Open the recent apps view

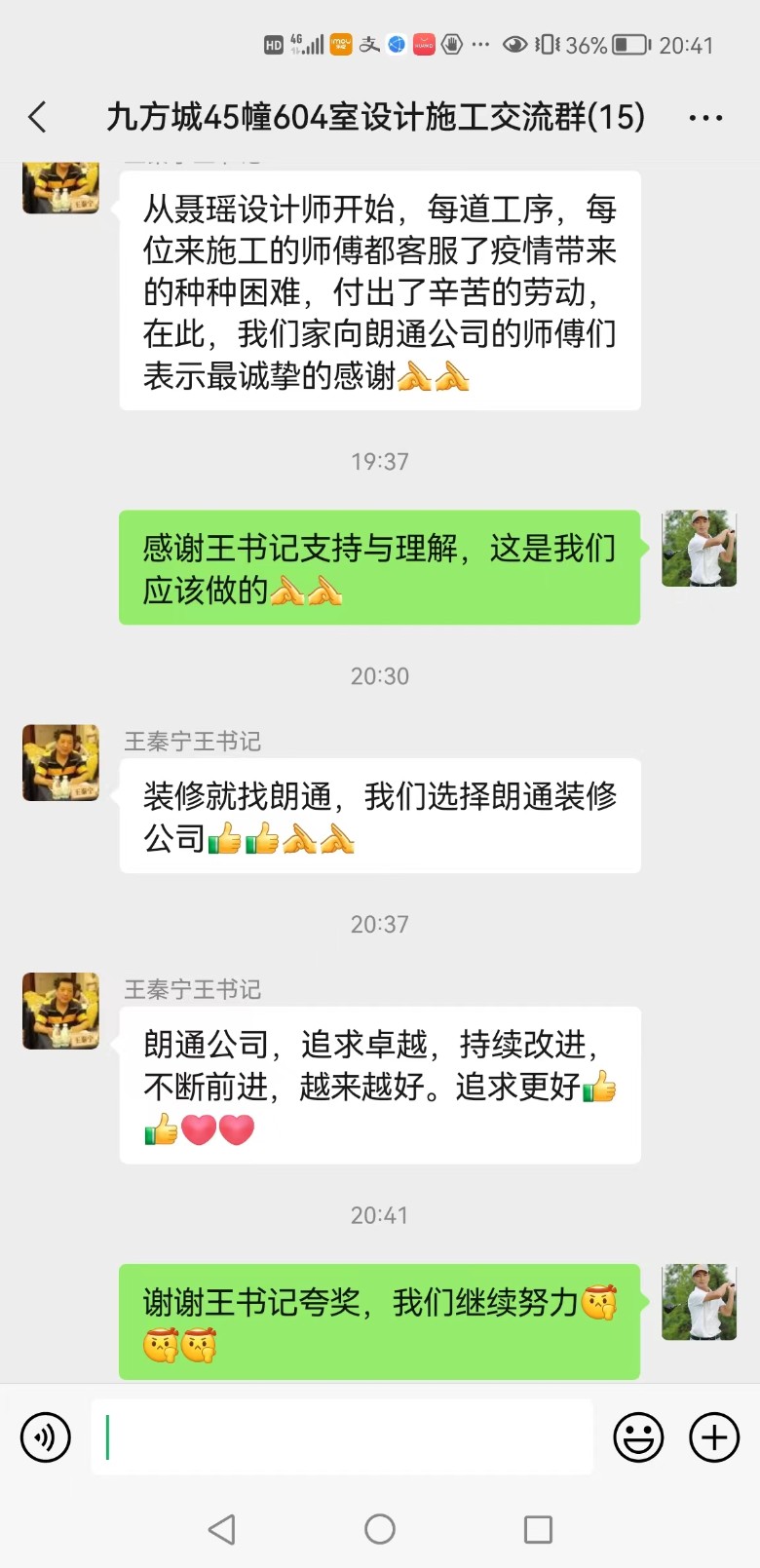[538, 1529]
